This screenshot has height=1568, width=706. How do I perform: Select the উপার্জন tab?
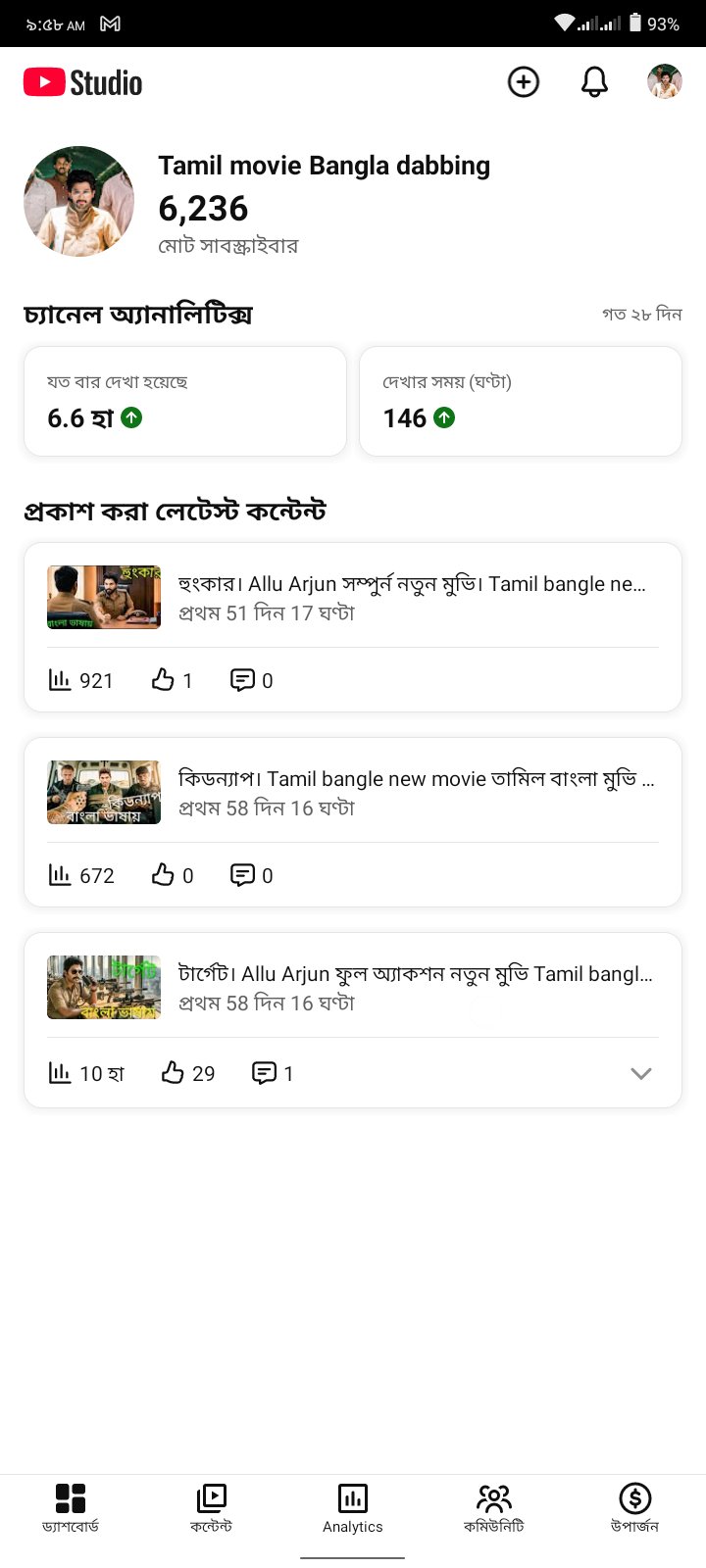click(x=635, y=1509)
